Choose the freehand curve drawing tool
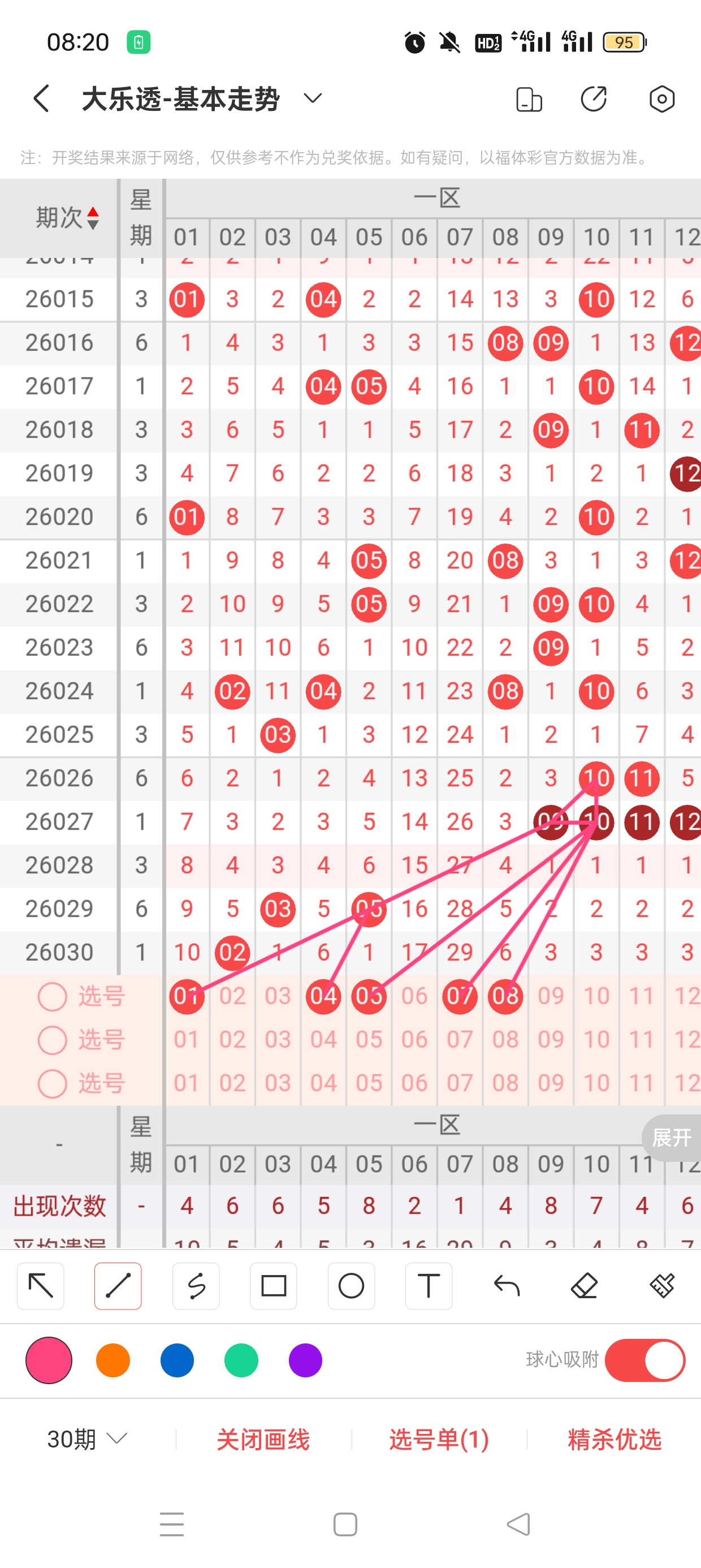The height and width of the screenshot is (1568, 701). [x=196, y=1286]
